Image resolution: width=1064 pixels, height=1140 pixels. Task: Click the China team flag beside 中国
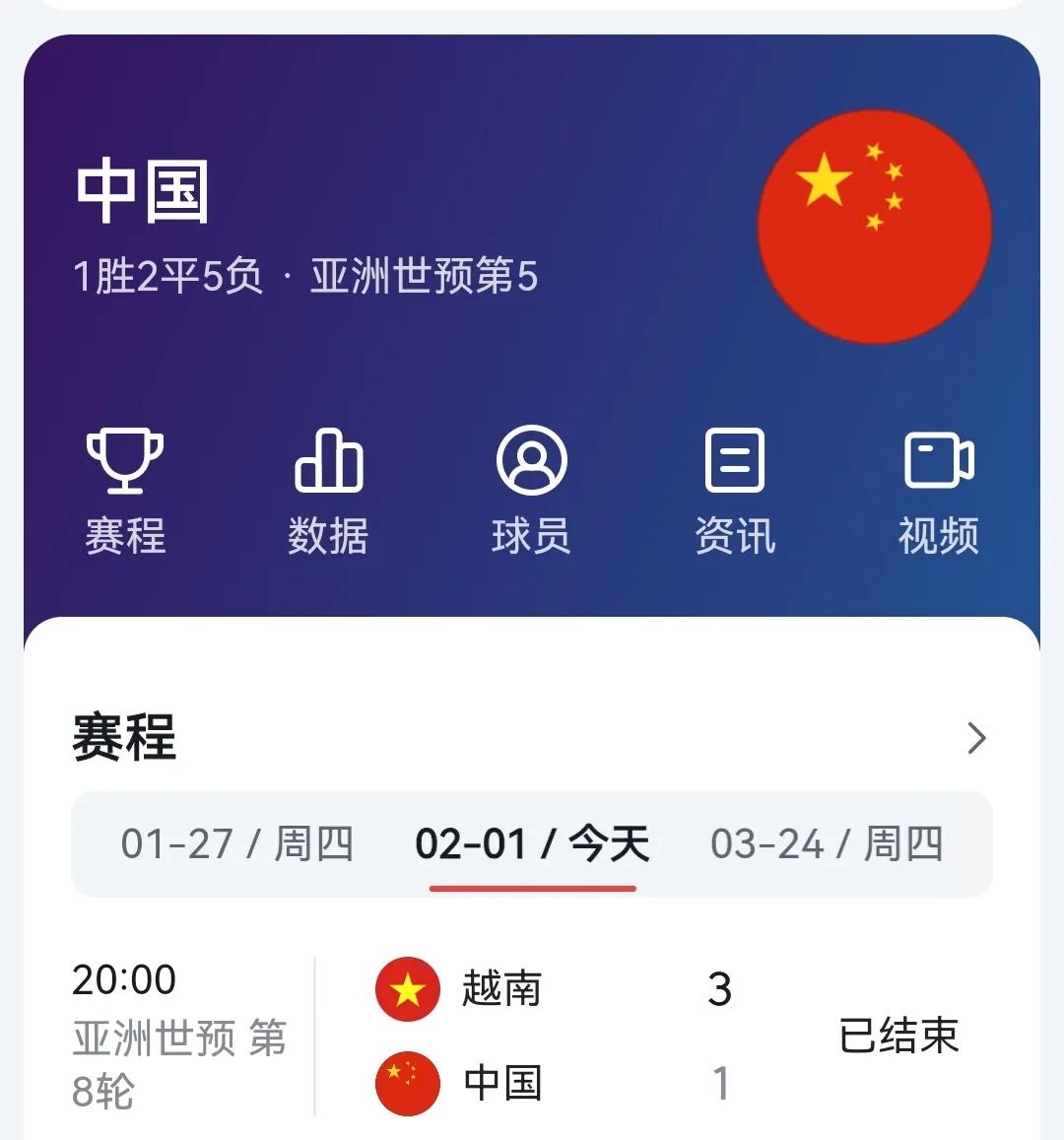tap(407, 1081)
